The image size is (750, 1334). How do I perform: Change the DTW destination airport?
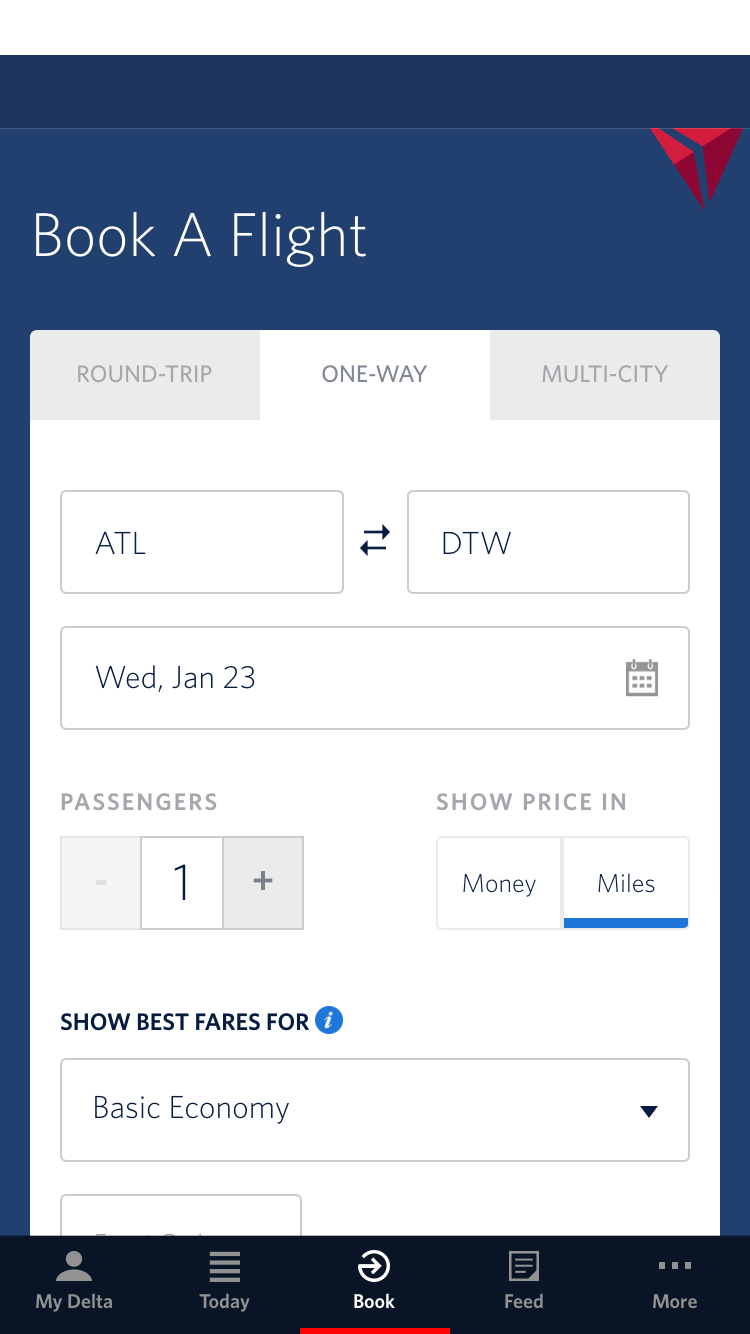pyautogui.click(x=548, y=542)
